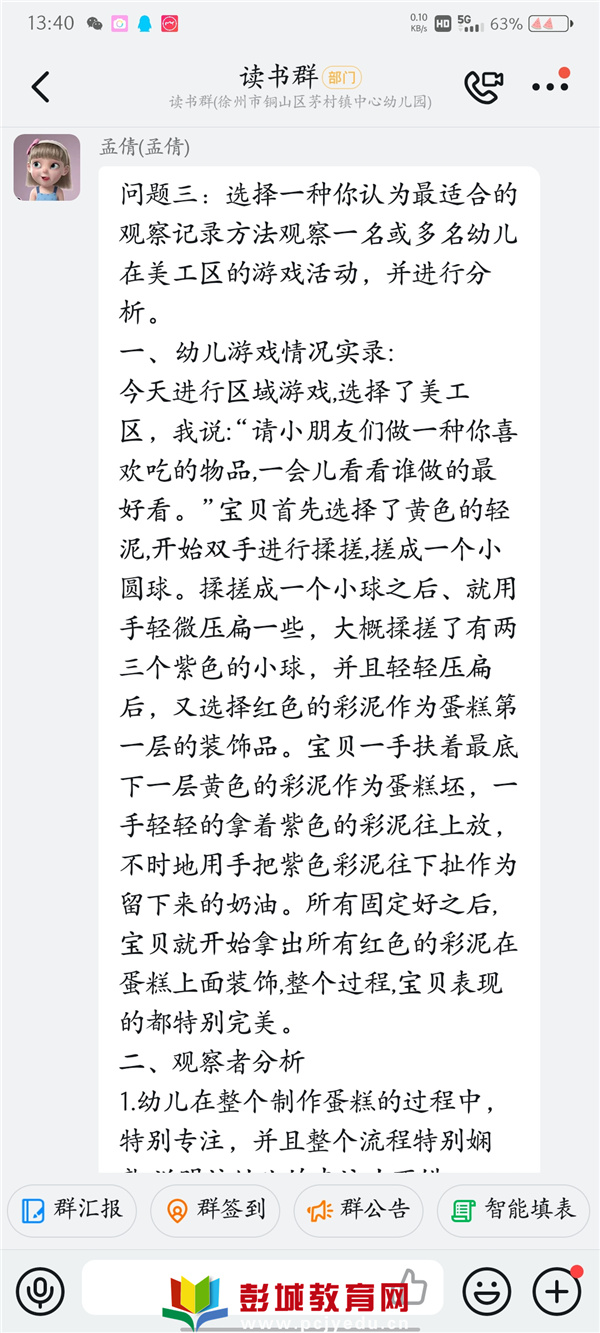Viewport: 600px width, 1333px height.
Task: Open the three-dot group options menu
Action: point(550,85)
